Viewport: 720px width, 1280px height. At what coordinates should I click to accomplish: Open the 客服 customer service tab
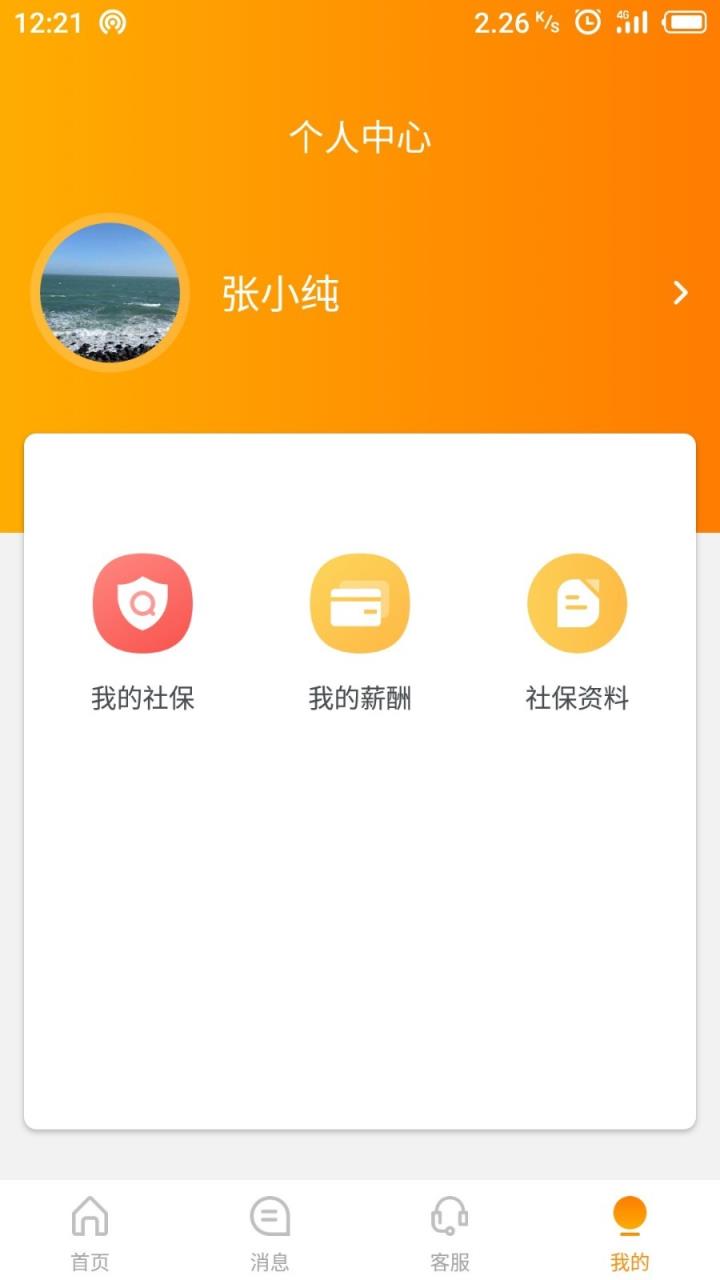coord(450,1232)
